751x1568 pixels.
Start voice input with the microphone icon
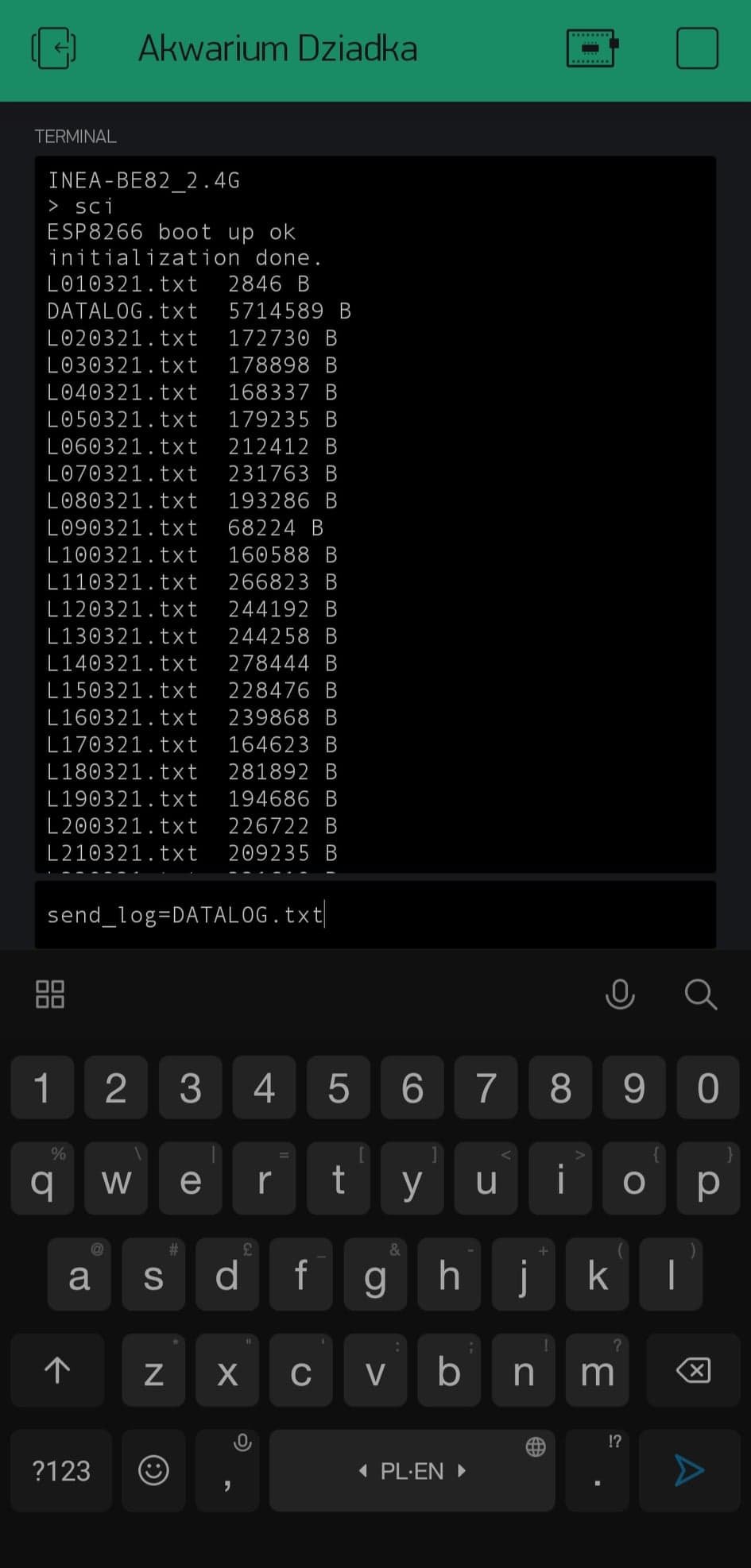620,994
